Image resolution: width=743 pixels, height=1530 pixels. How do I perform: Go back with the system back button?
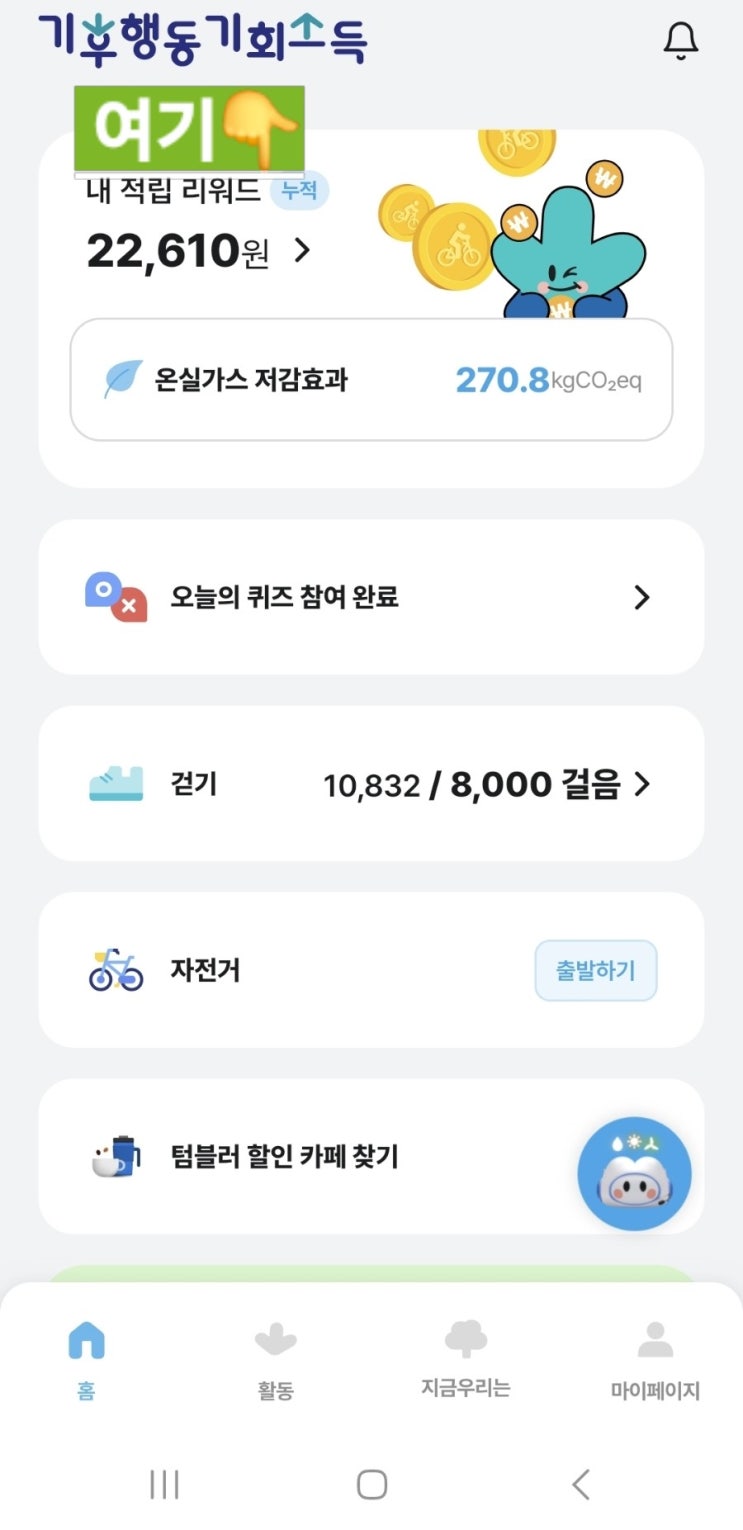[581, 1485]
